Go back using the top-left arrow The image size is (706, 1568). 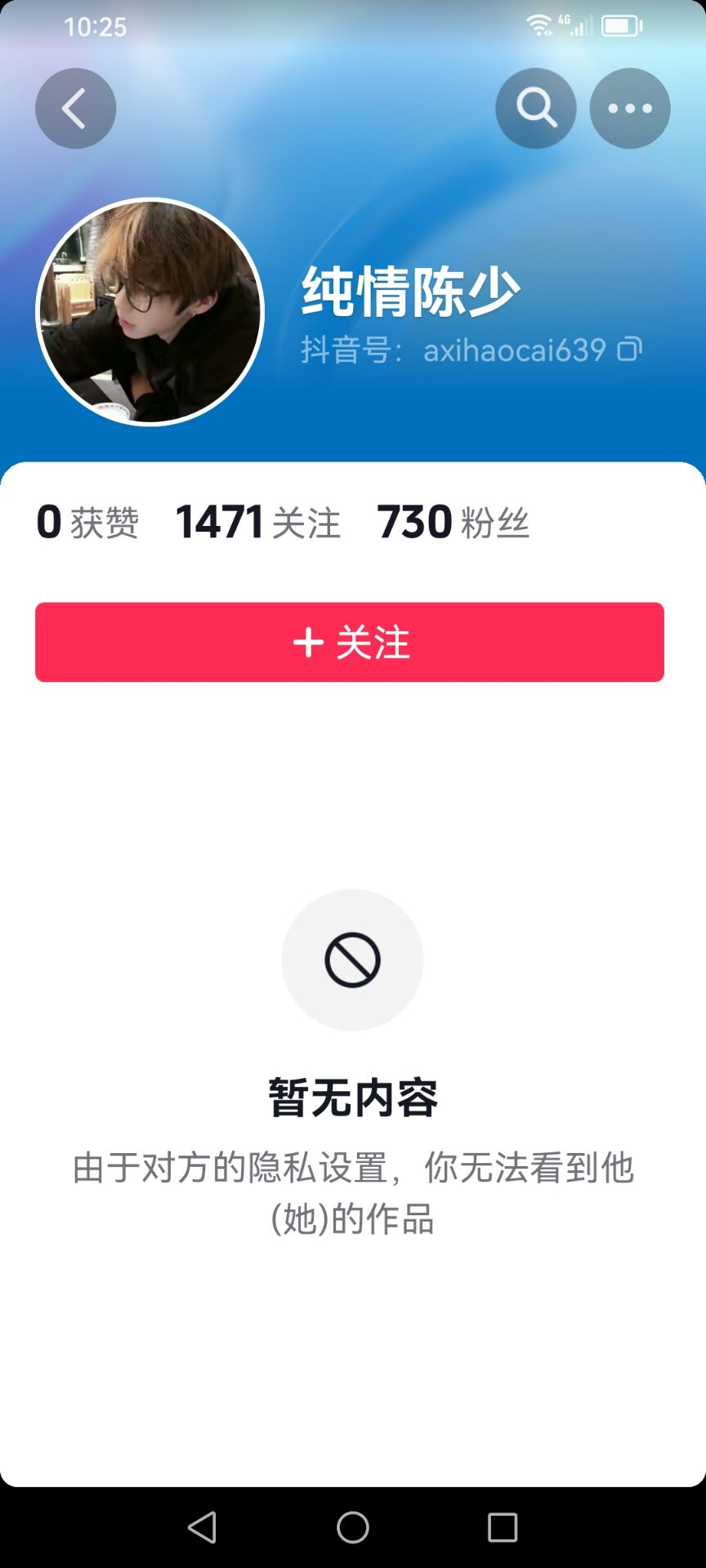tap(75, 109)
